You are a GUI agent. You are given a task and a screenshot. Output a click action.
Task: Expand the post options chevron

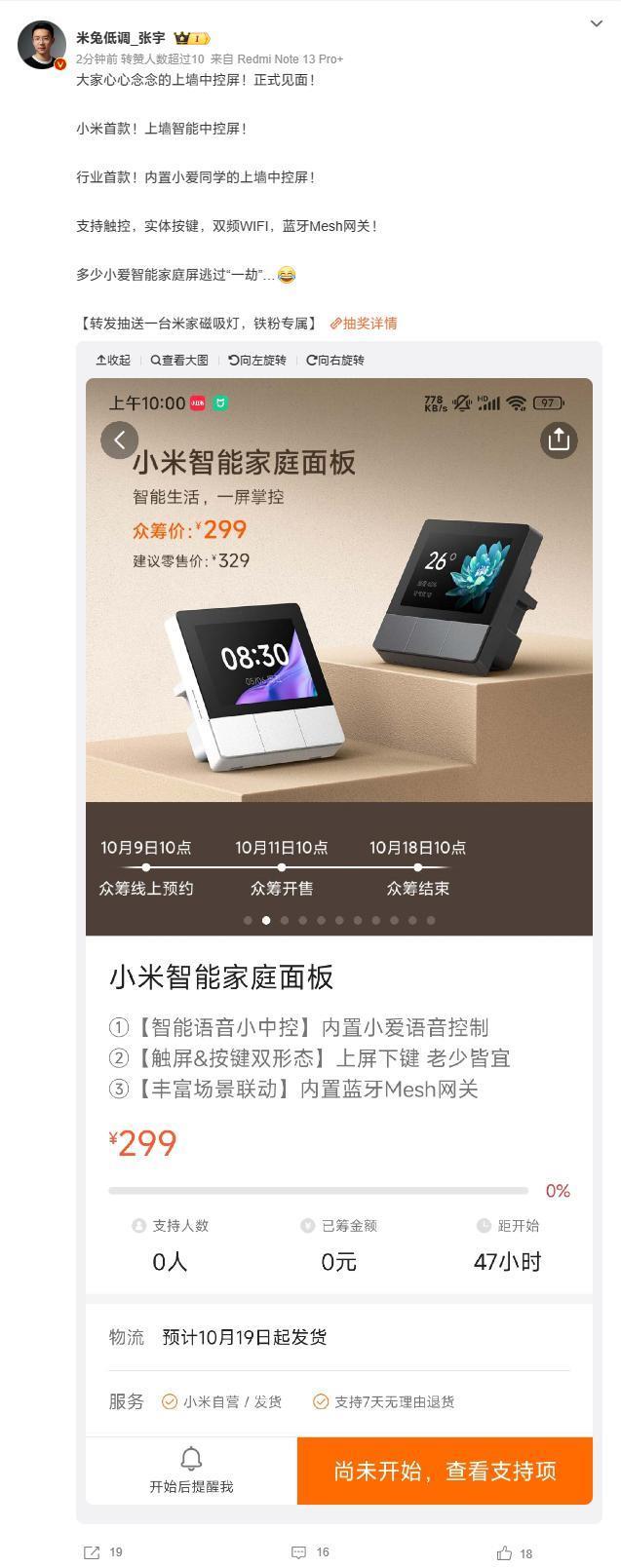coord(597,23)
